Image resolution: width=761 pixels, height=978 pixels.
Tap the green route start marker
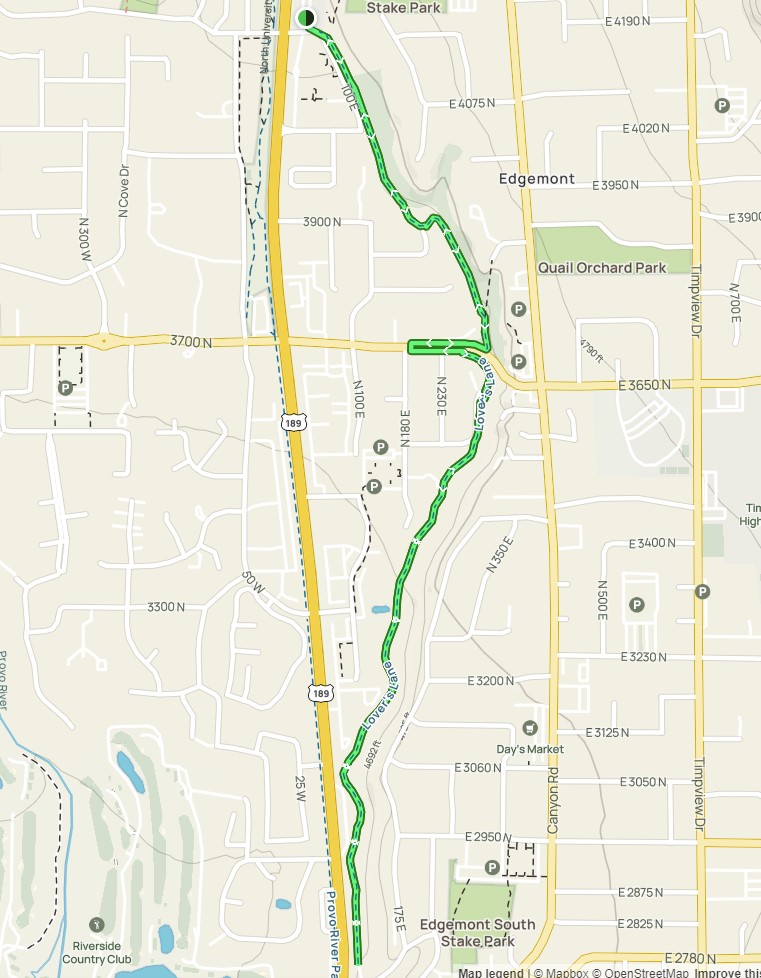(306, 17)
